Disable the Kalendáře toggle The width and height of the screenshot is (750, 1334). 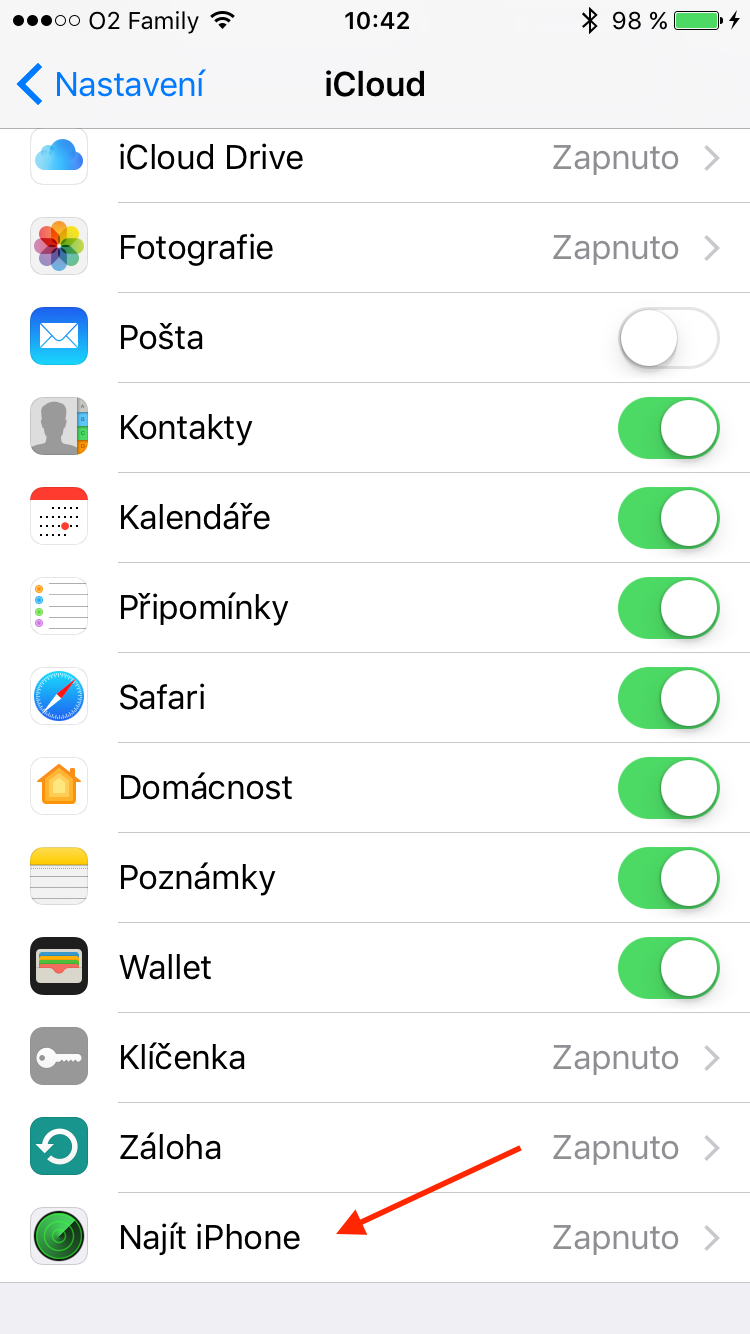pos(668,518)
